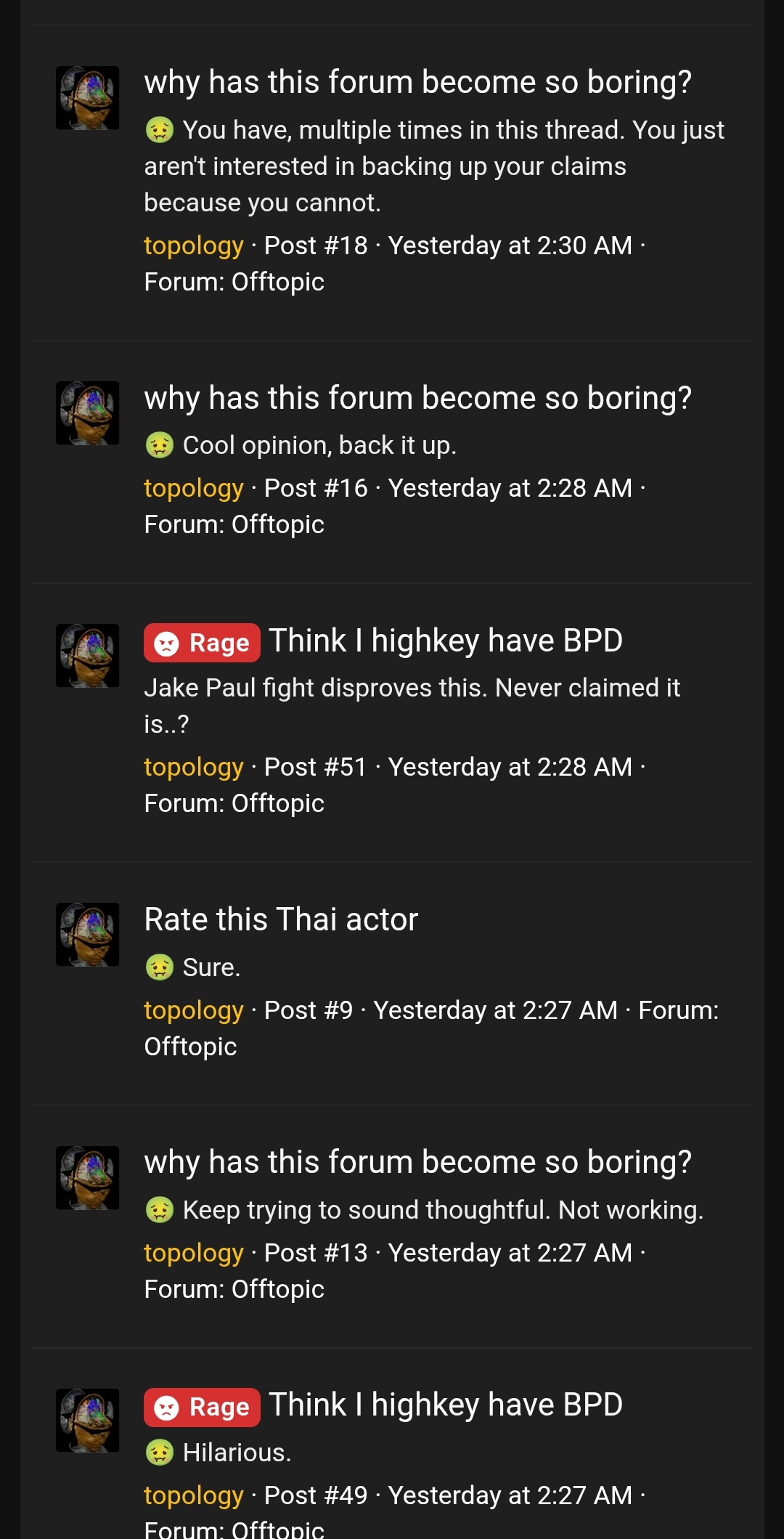
Task: Tap topology username in post #13
Action: (193, 1253)
